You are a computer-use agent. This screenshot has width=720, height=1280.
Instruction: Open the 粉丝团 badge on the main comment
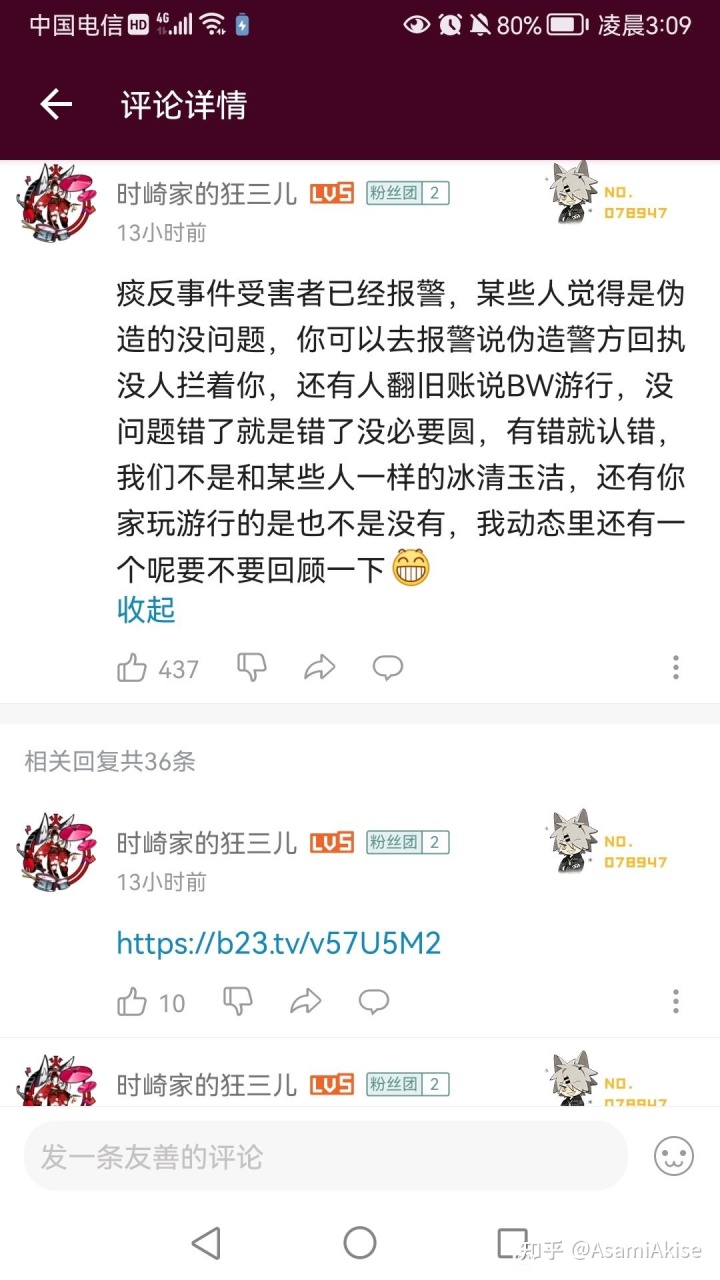tap(407, 193)
